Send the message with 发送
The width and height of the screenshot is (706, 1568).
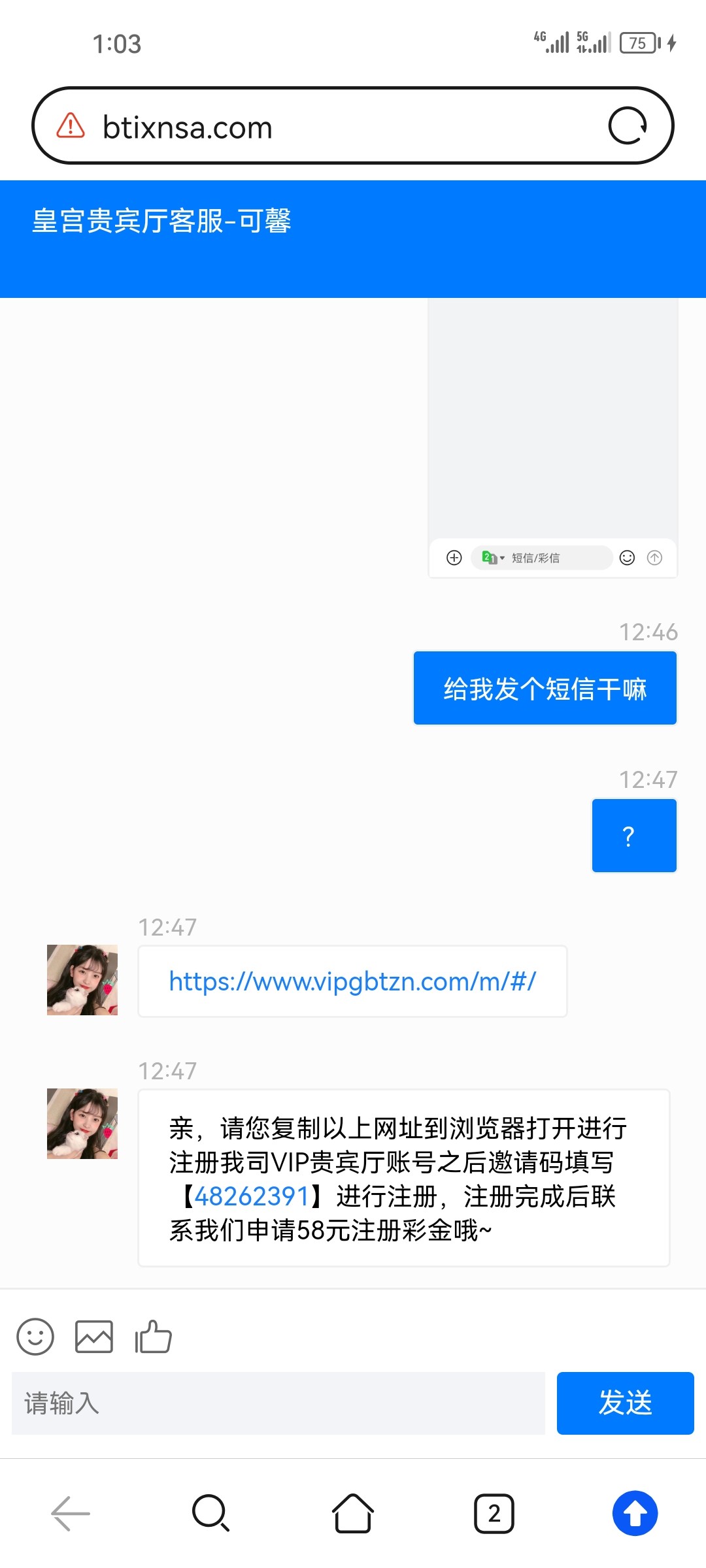click(x=625, y=1403)
